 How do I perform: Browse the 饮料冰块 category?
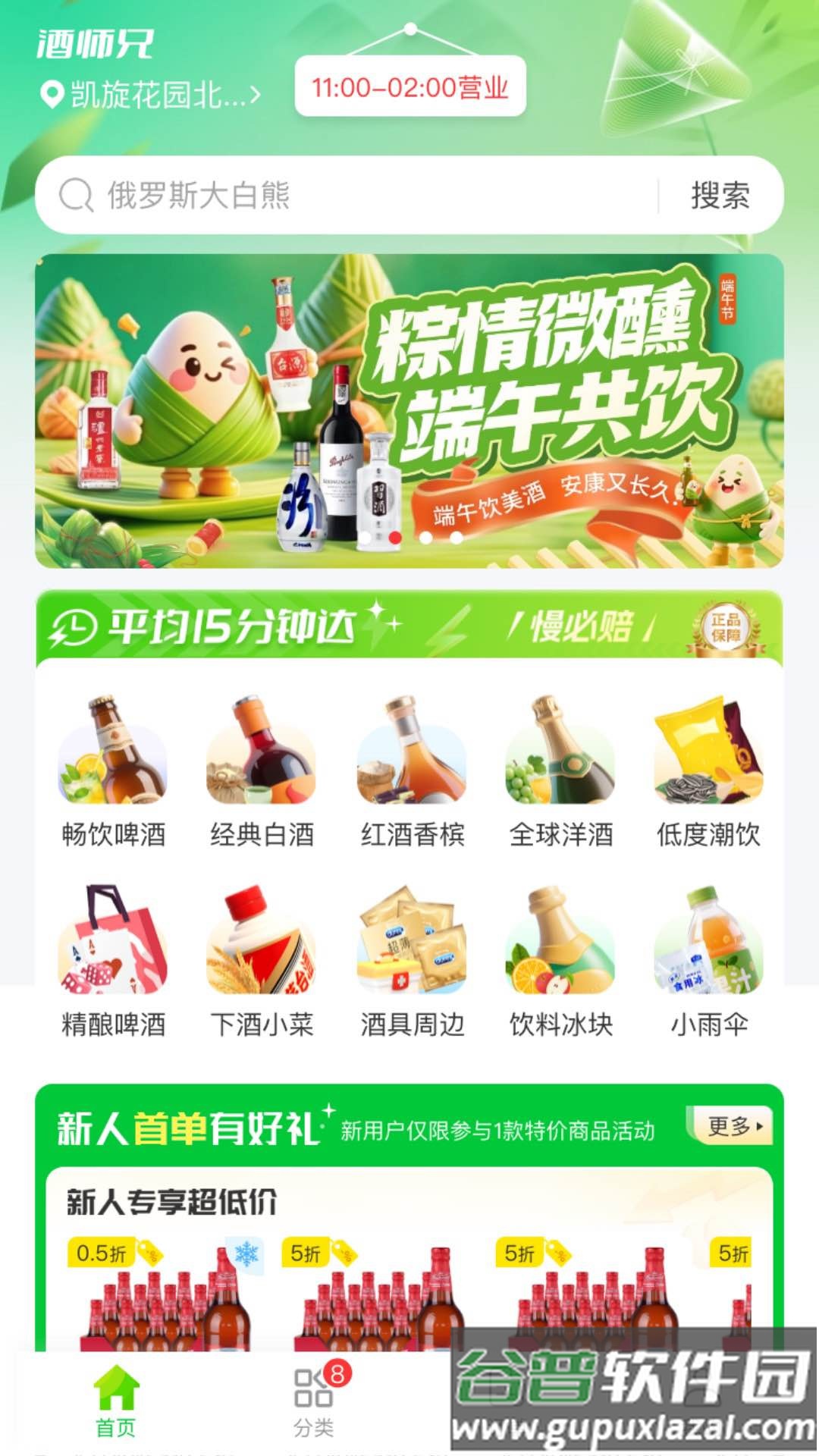(x=560, y=962)
